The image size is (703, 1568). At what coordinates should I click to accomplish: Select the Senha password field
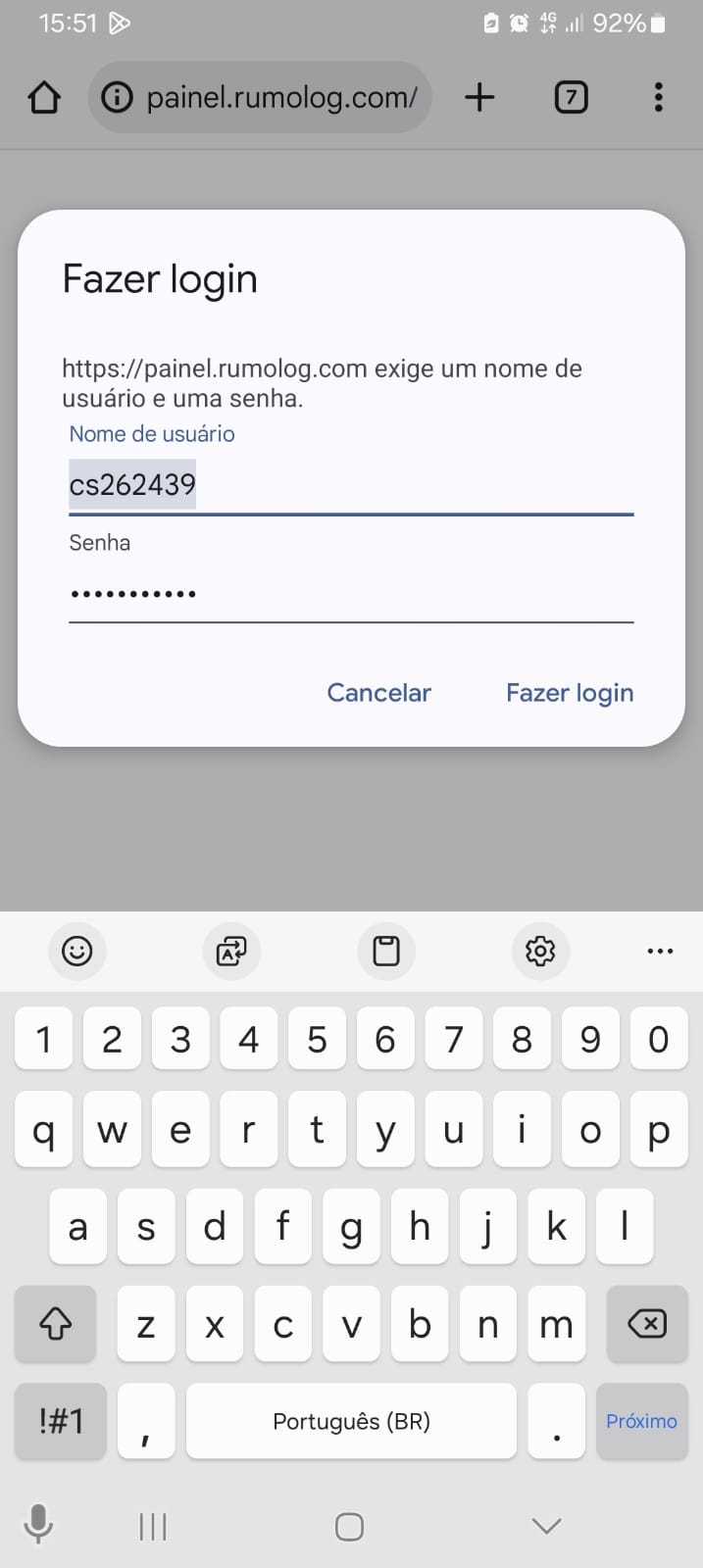(x=351, y=594)
